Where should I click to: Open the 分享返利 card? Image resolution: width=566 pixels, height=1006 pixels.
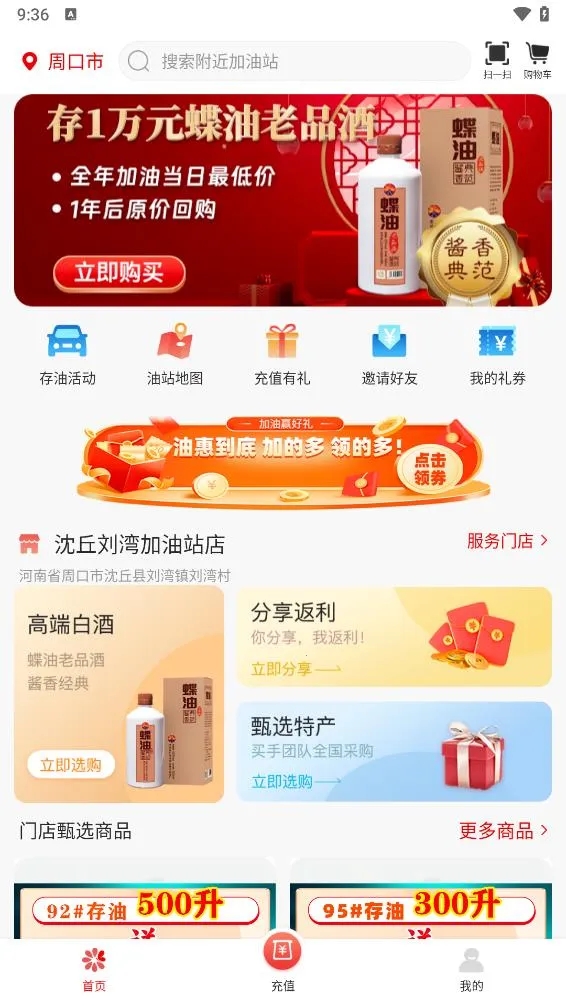394,636
